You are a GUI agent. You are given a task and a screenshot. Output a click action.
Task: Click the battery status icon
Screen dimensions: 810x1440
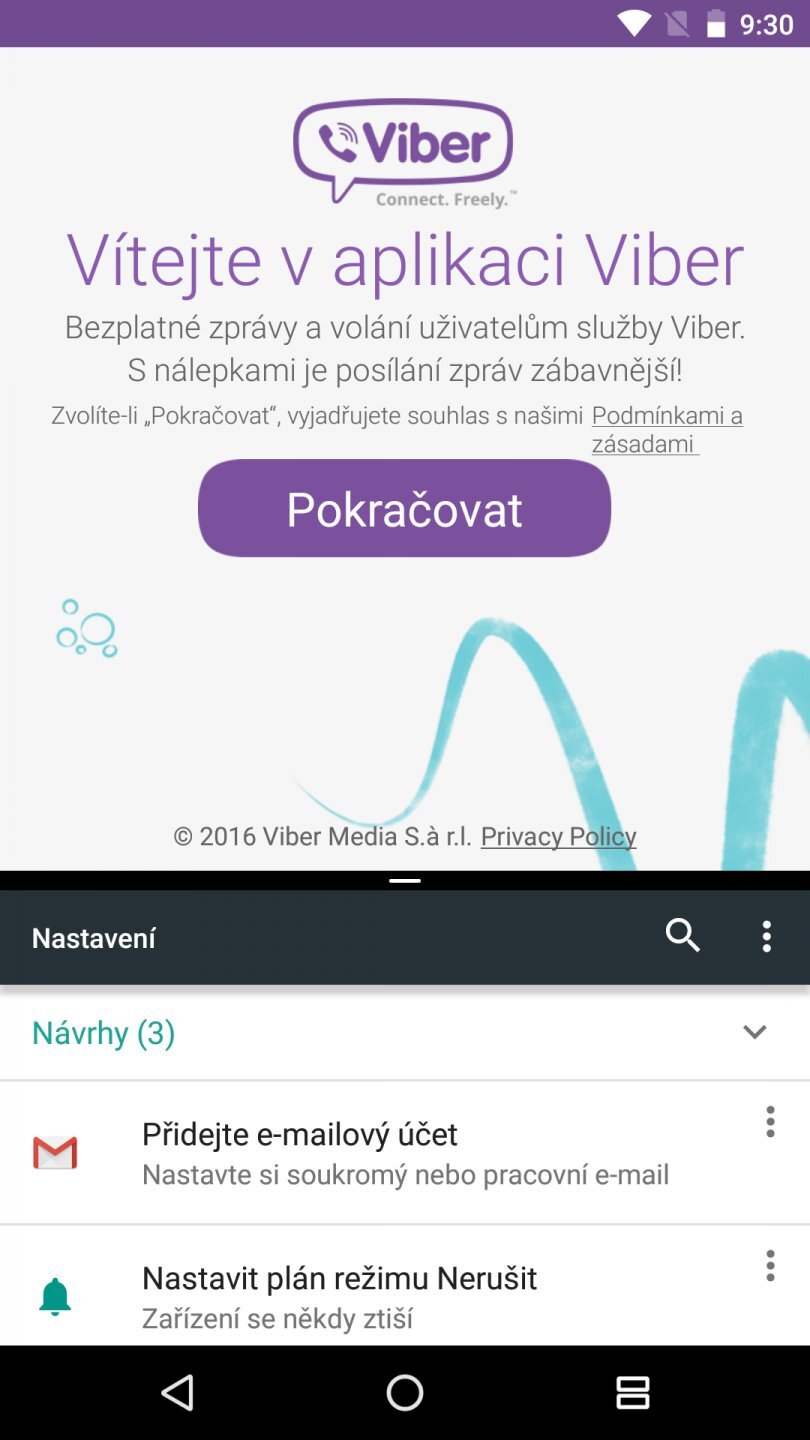click(x=718, y=23)
